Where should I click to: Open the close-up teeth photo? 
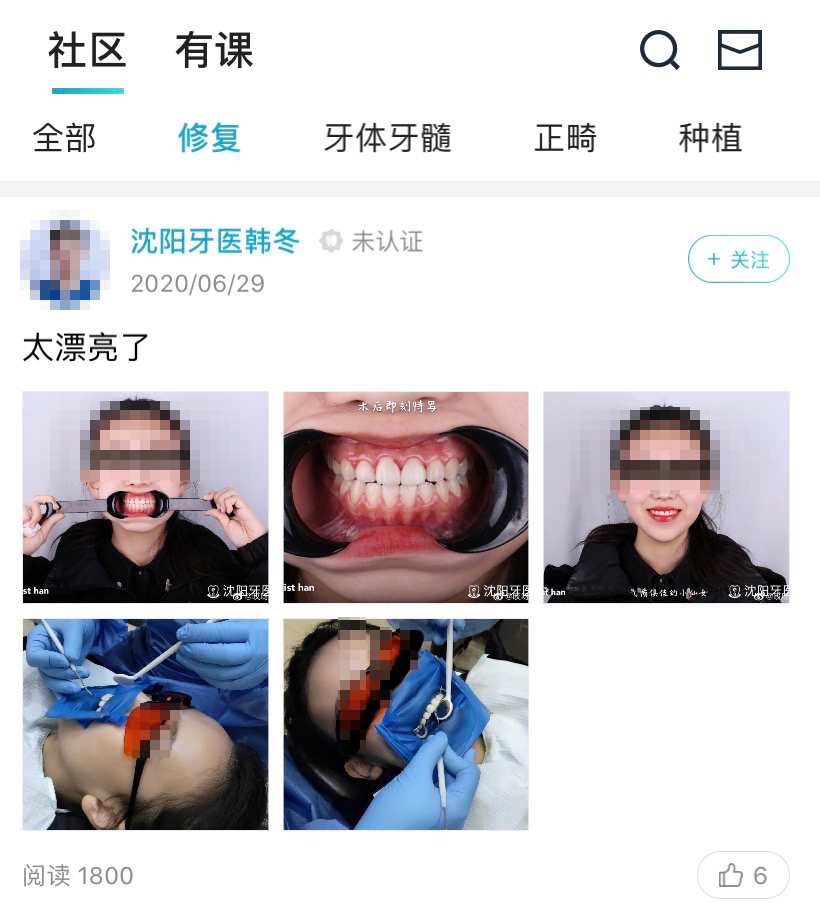pos(405,497)
